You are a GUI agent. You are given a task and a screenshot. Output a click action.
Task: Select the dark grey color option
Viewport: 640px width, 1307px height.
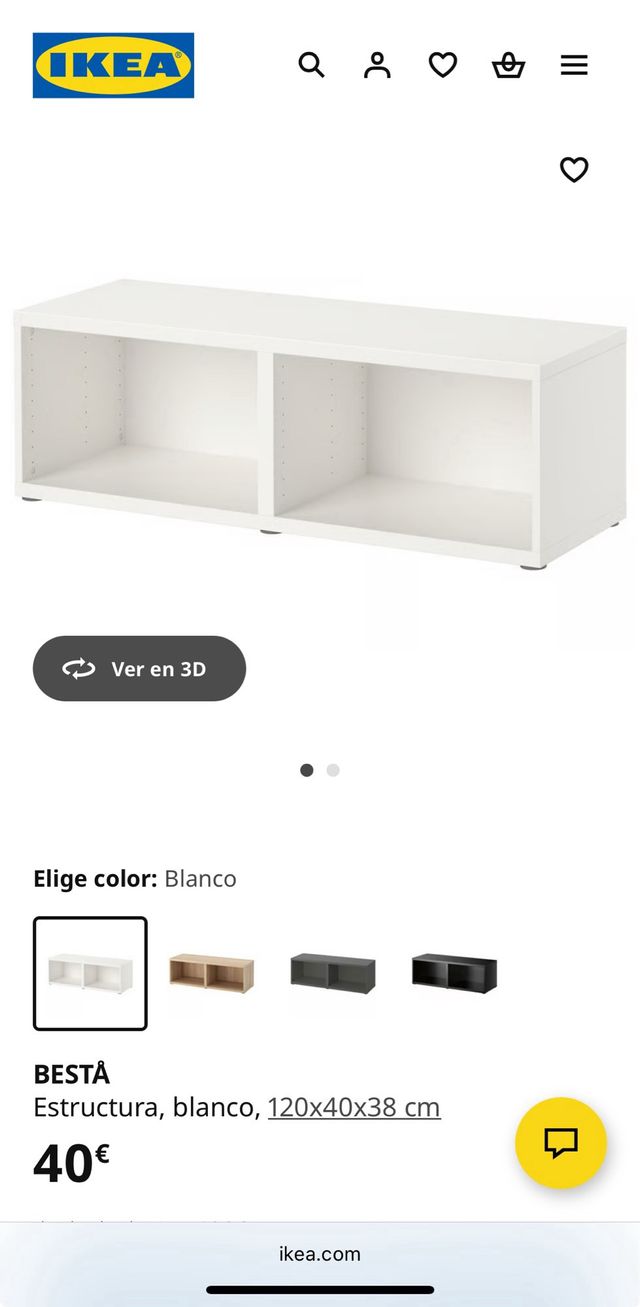tap(332, 973)
